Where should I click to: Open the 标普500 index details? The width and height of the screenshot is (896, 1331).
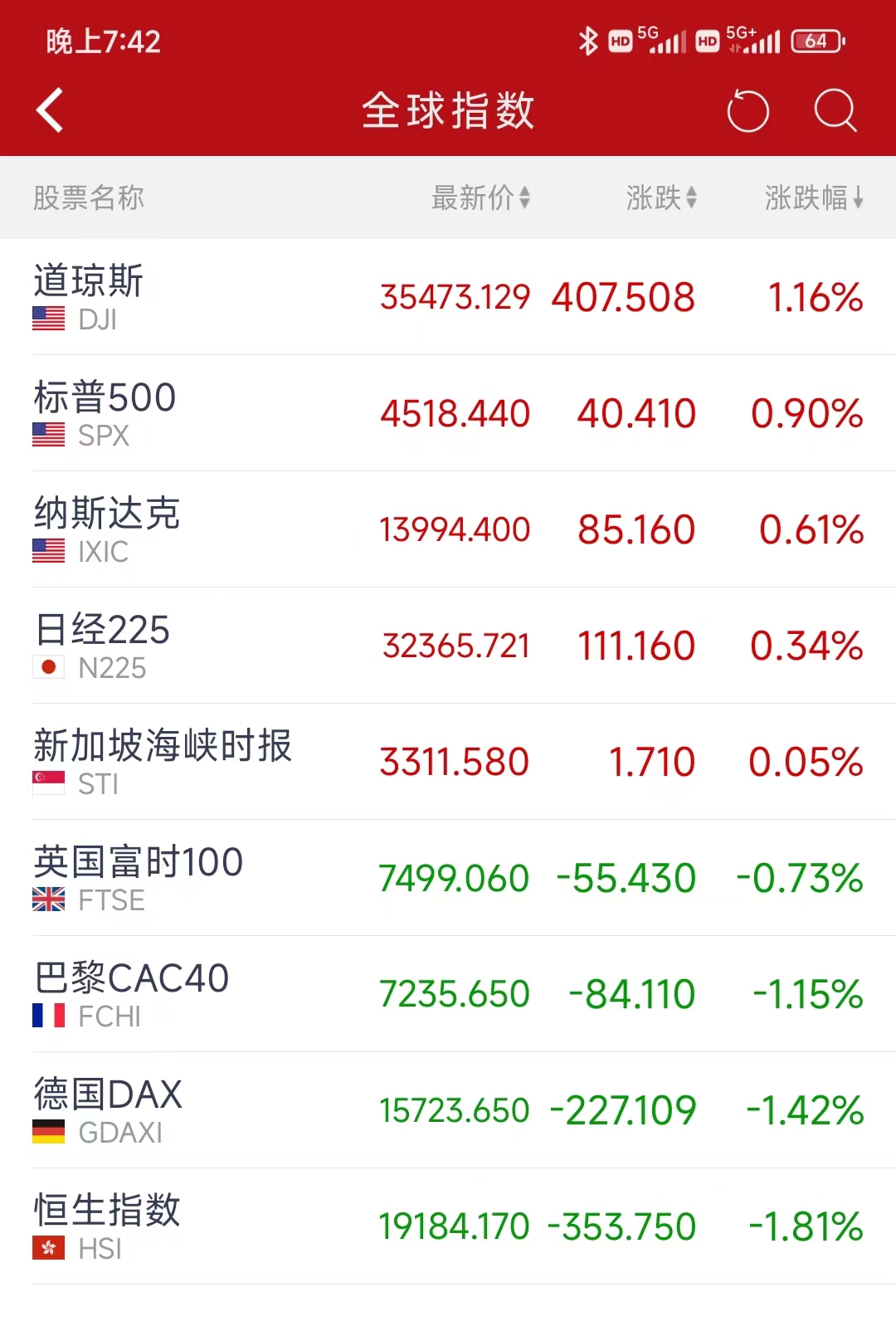coord(448,413)
